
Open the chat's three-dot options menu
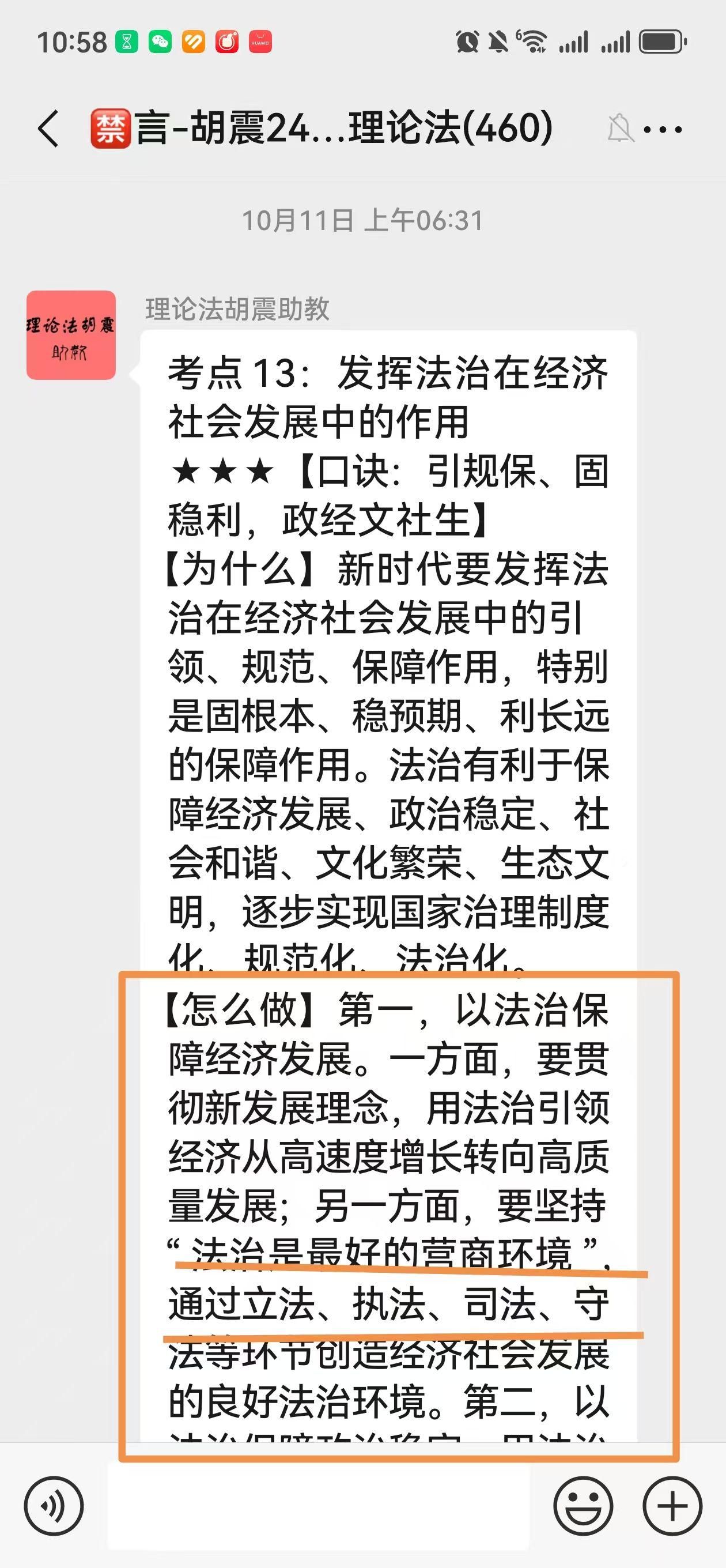point(663,129)
